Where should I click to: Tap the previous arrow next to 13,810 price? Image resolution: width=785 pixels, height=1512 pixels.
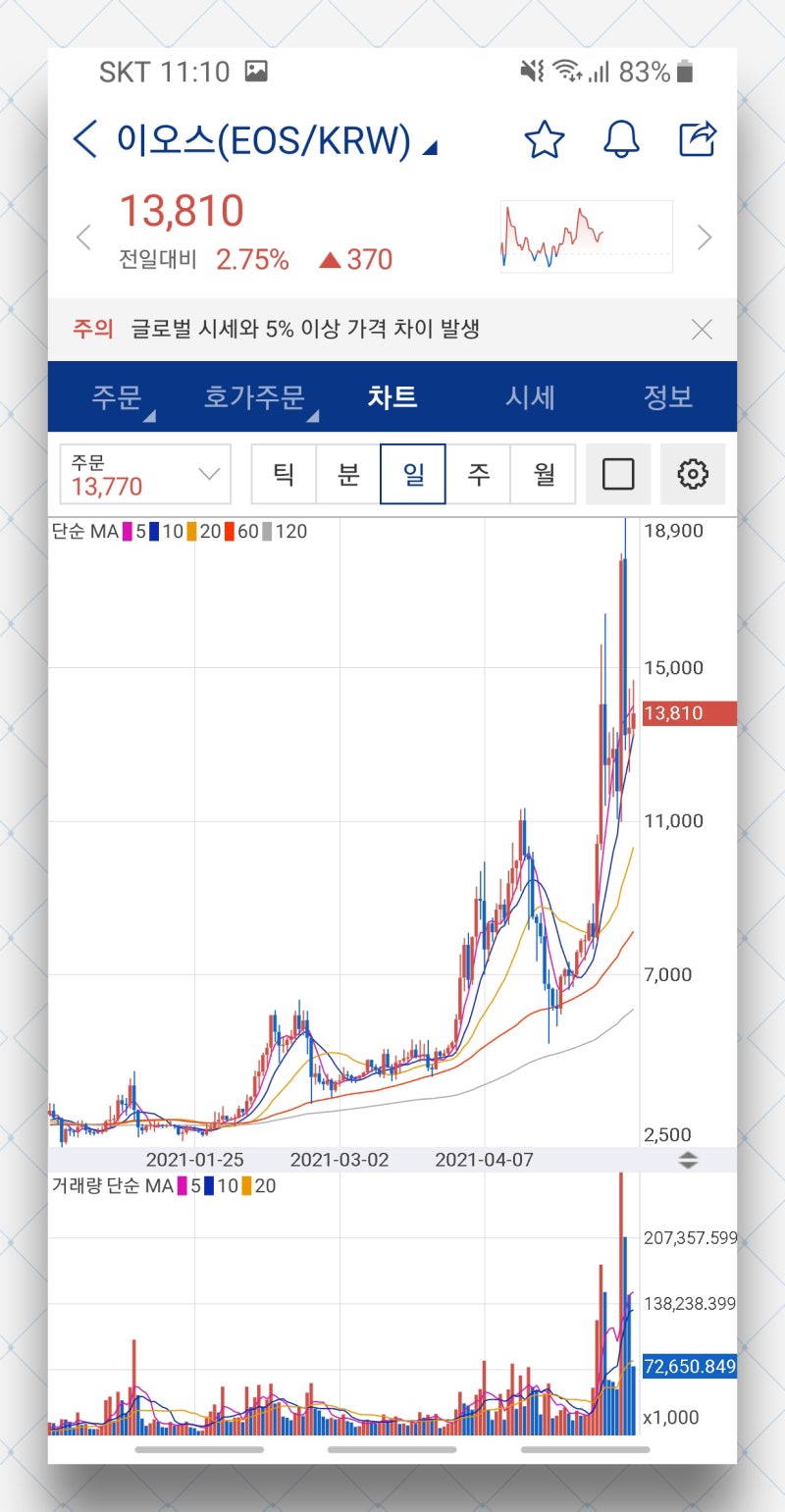coord(82,236)
